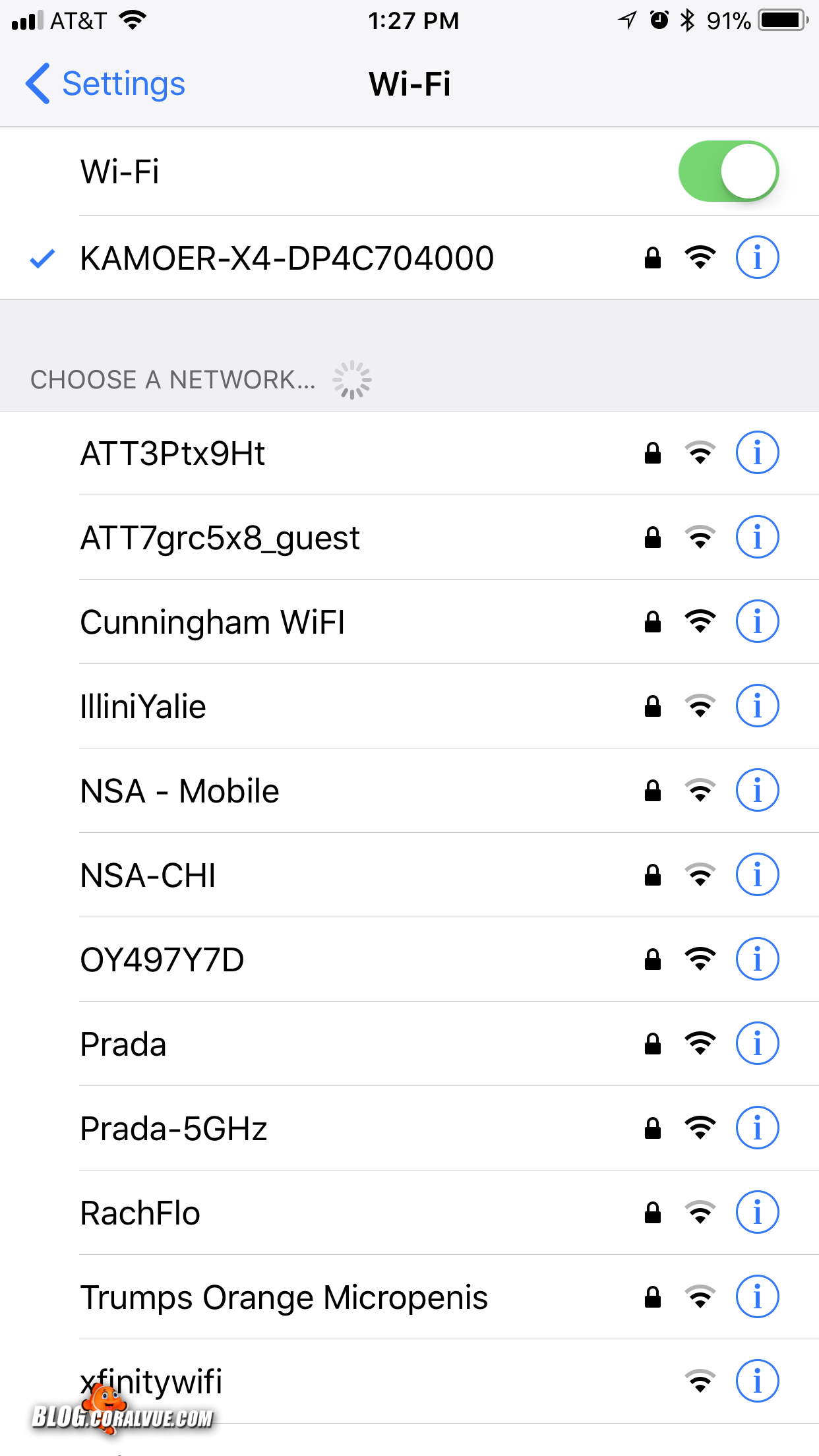Screen dimensions: 819x1456
Task: View details of the NSA-CHI network
Action: click(757, 874)
